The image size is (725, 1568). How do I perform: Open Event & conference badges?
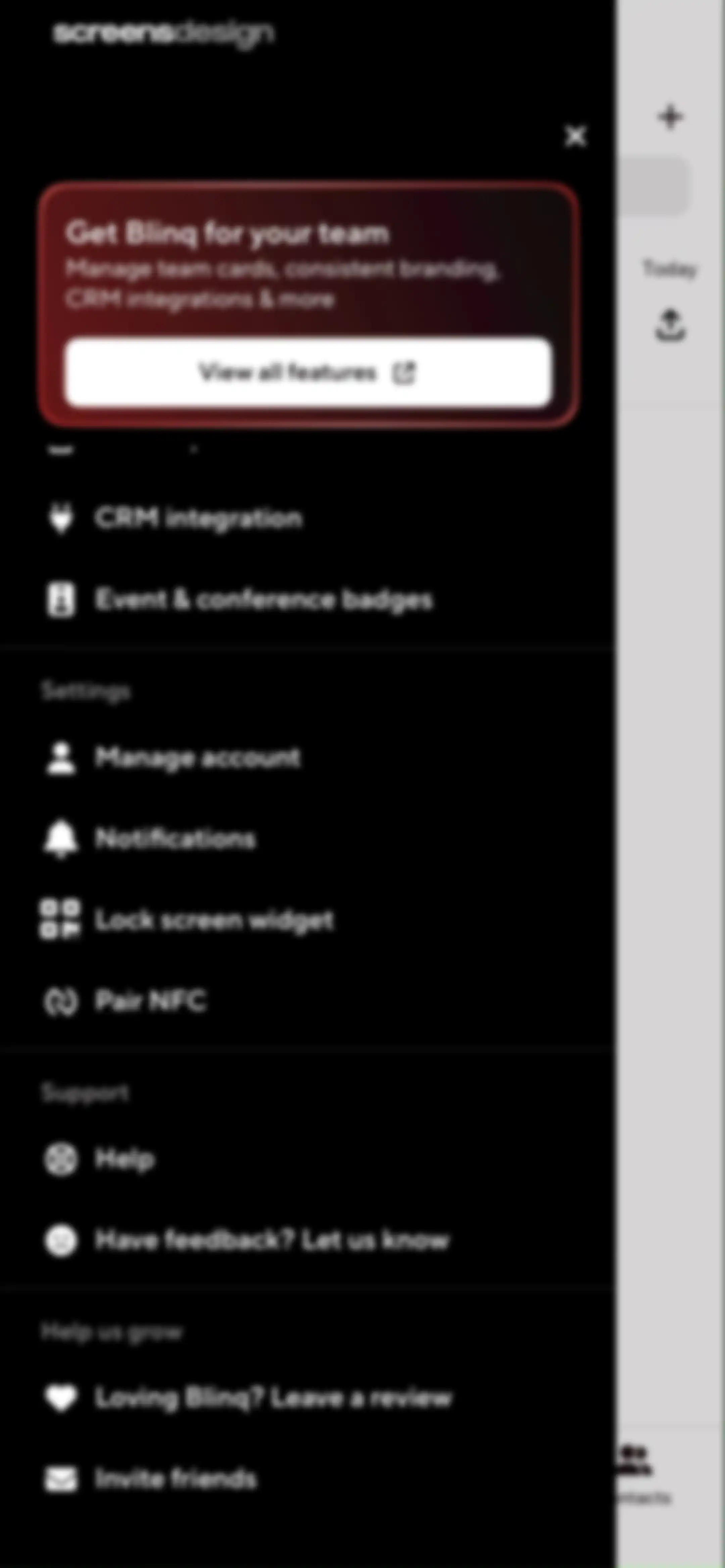tap(307, 600)
